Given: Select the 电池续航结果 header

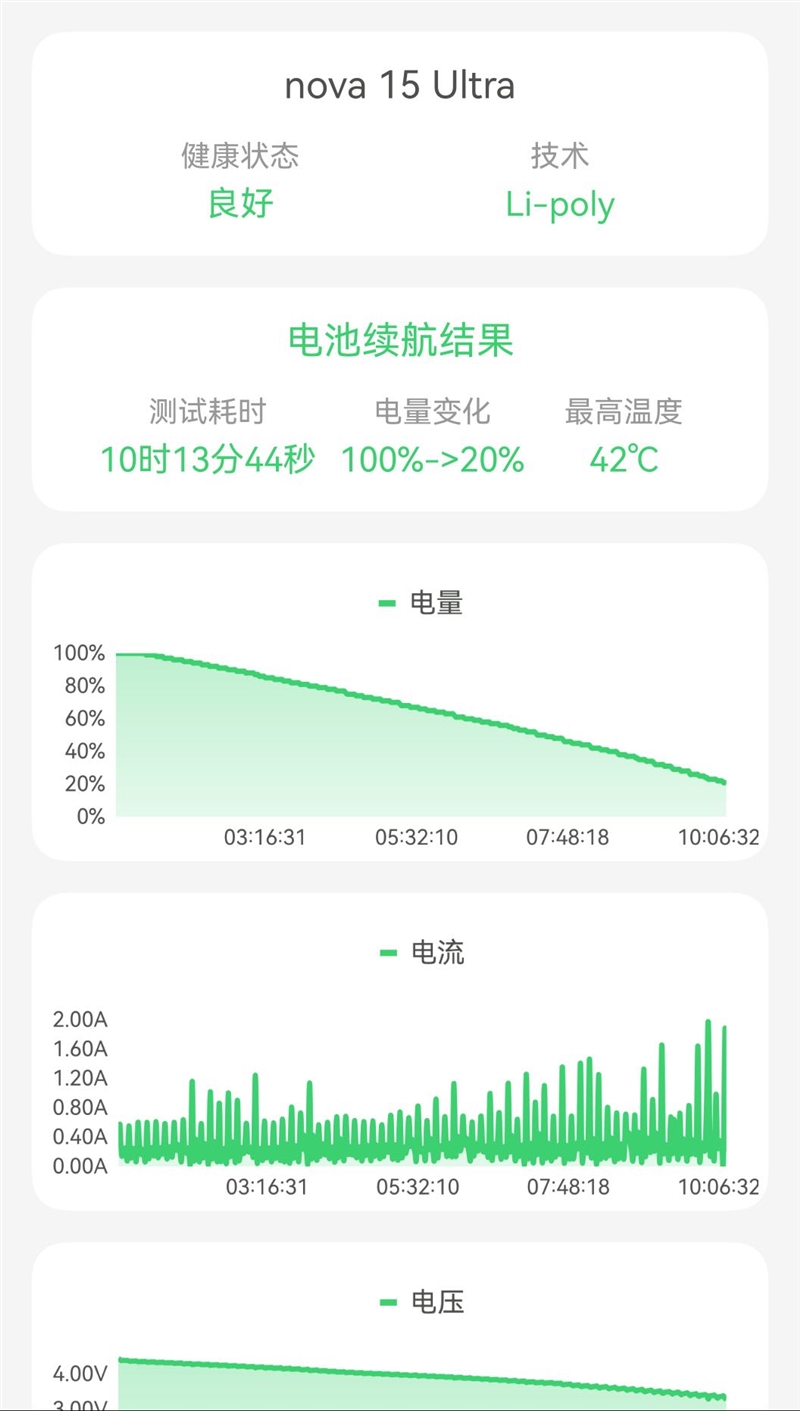Looking at the screenshot, I should (400, 341).
